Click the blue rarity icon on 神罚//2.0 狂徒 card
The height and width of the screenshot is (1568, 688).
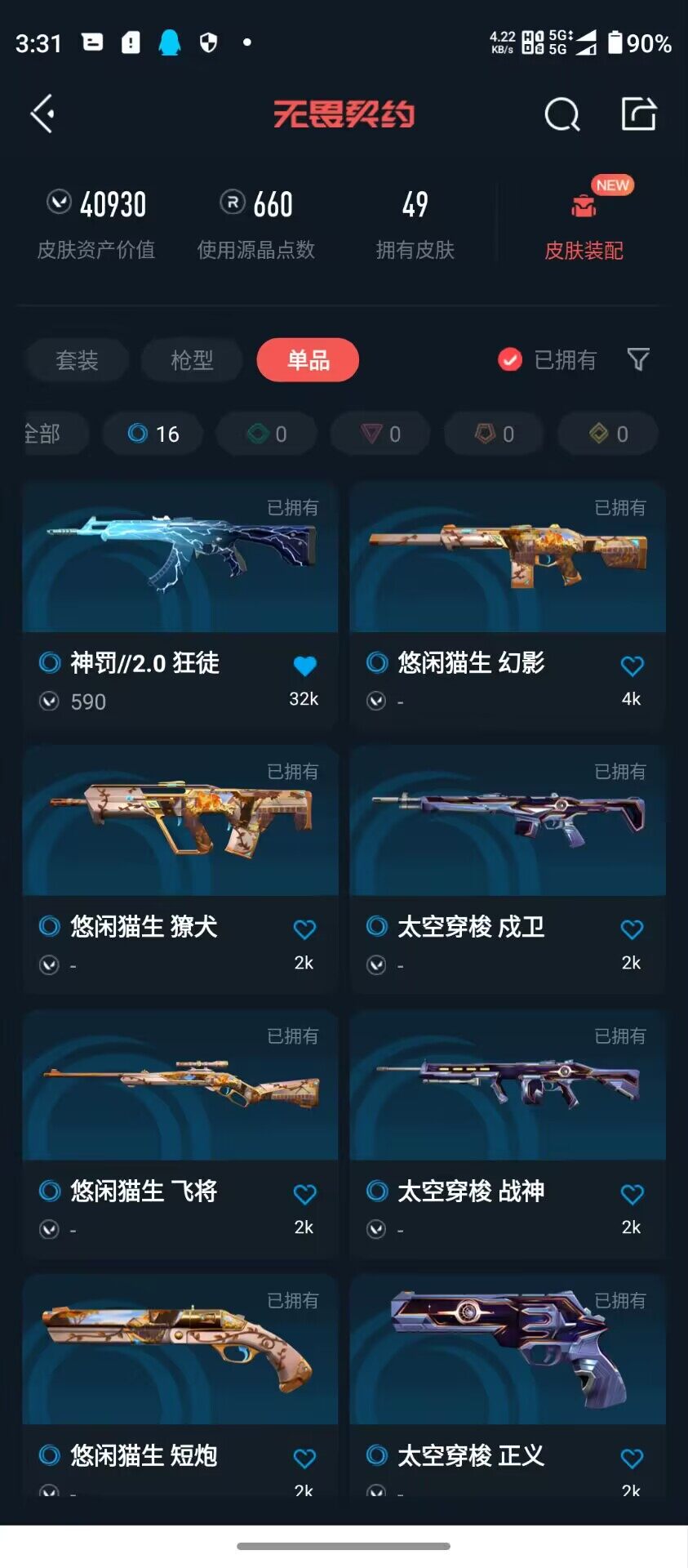49,663
